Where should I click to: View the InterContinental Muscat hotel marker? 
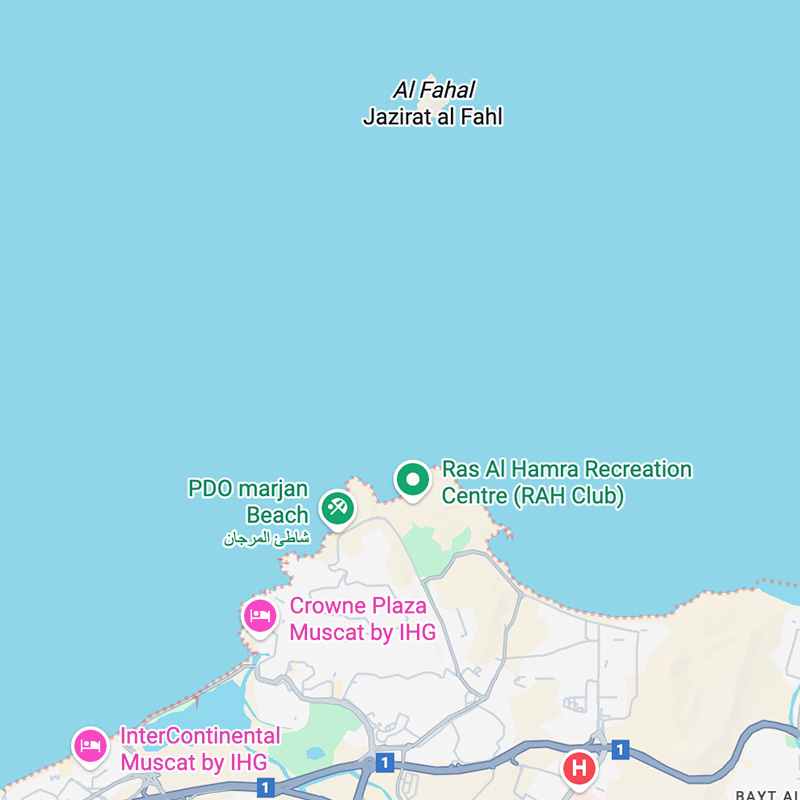point(91,745)
